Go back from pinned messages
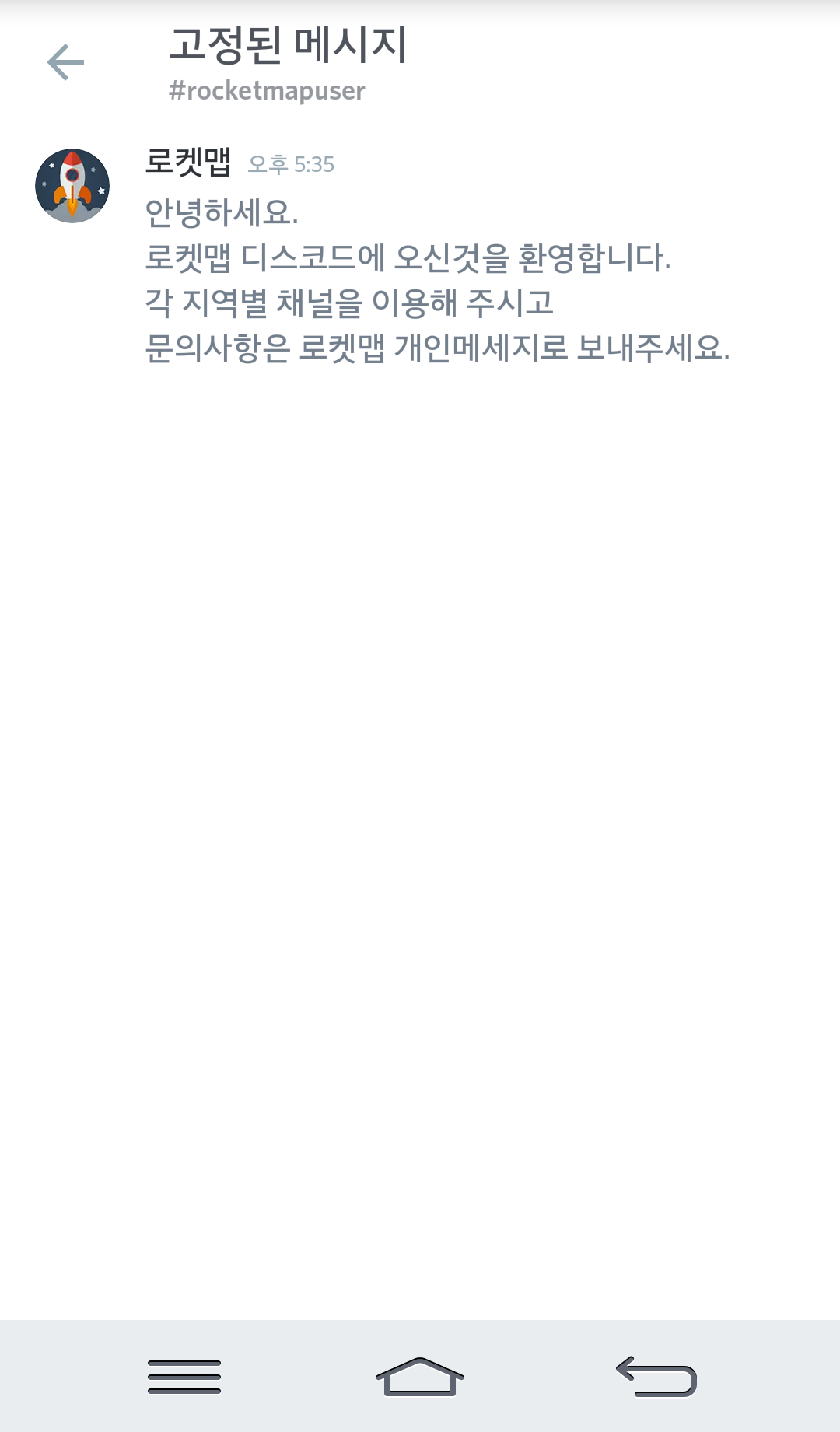Viewport: 840px width, 1432px height. coord(65,62)
